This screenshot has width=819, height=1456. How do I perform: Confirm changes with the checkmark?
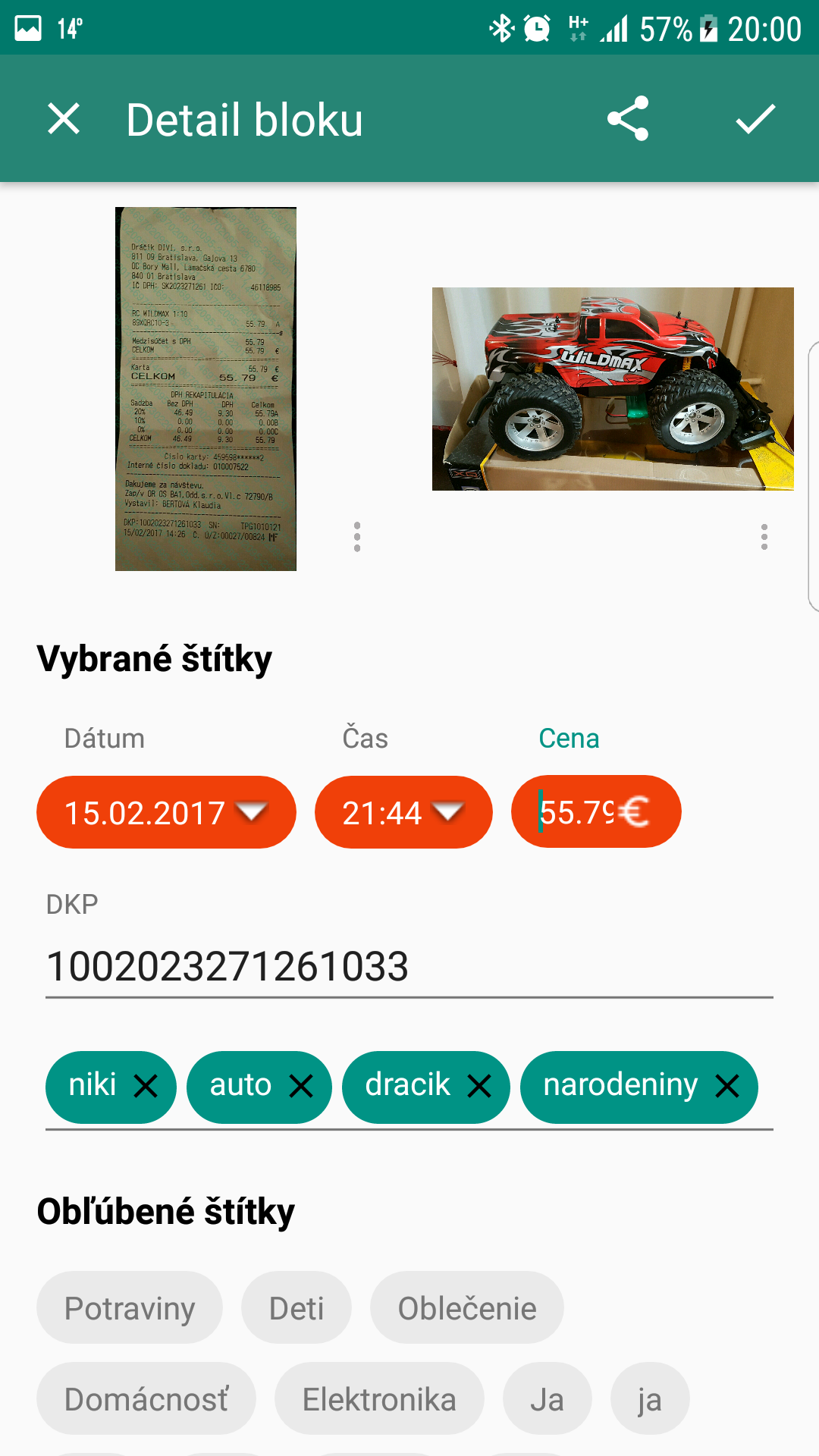click(755, 119)
